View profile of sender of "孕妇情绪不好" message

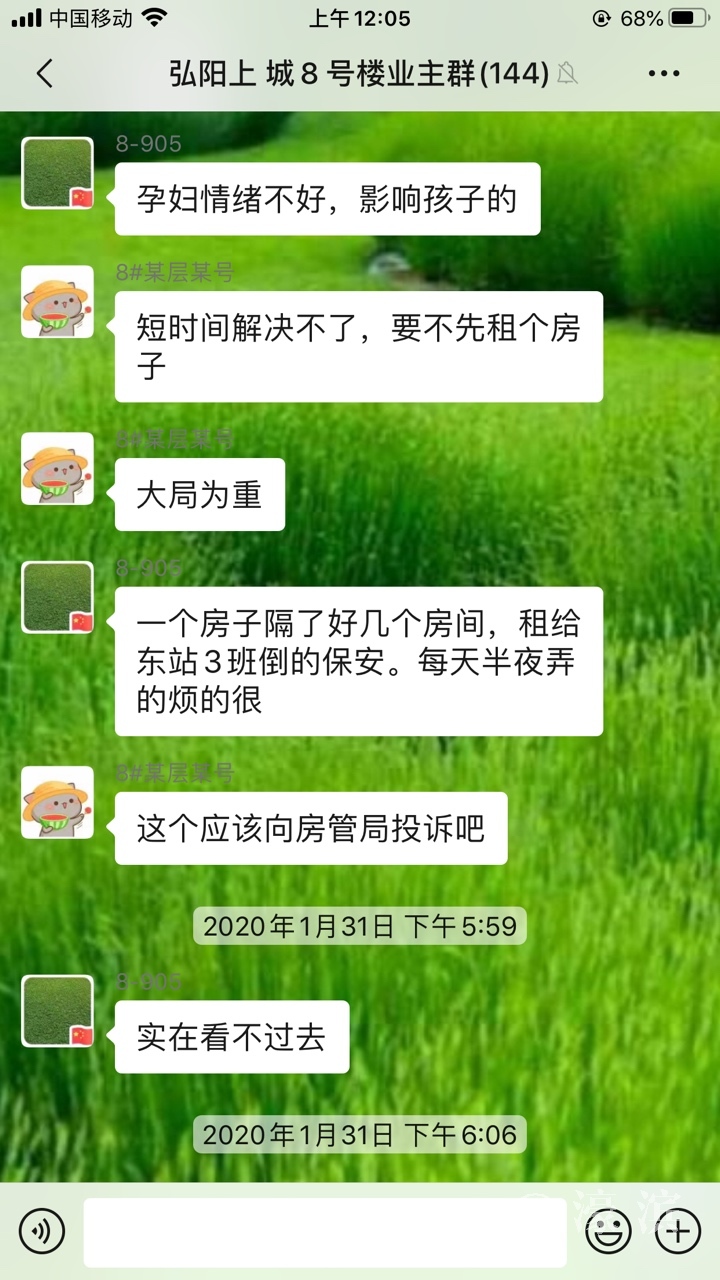[58, 173]
